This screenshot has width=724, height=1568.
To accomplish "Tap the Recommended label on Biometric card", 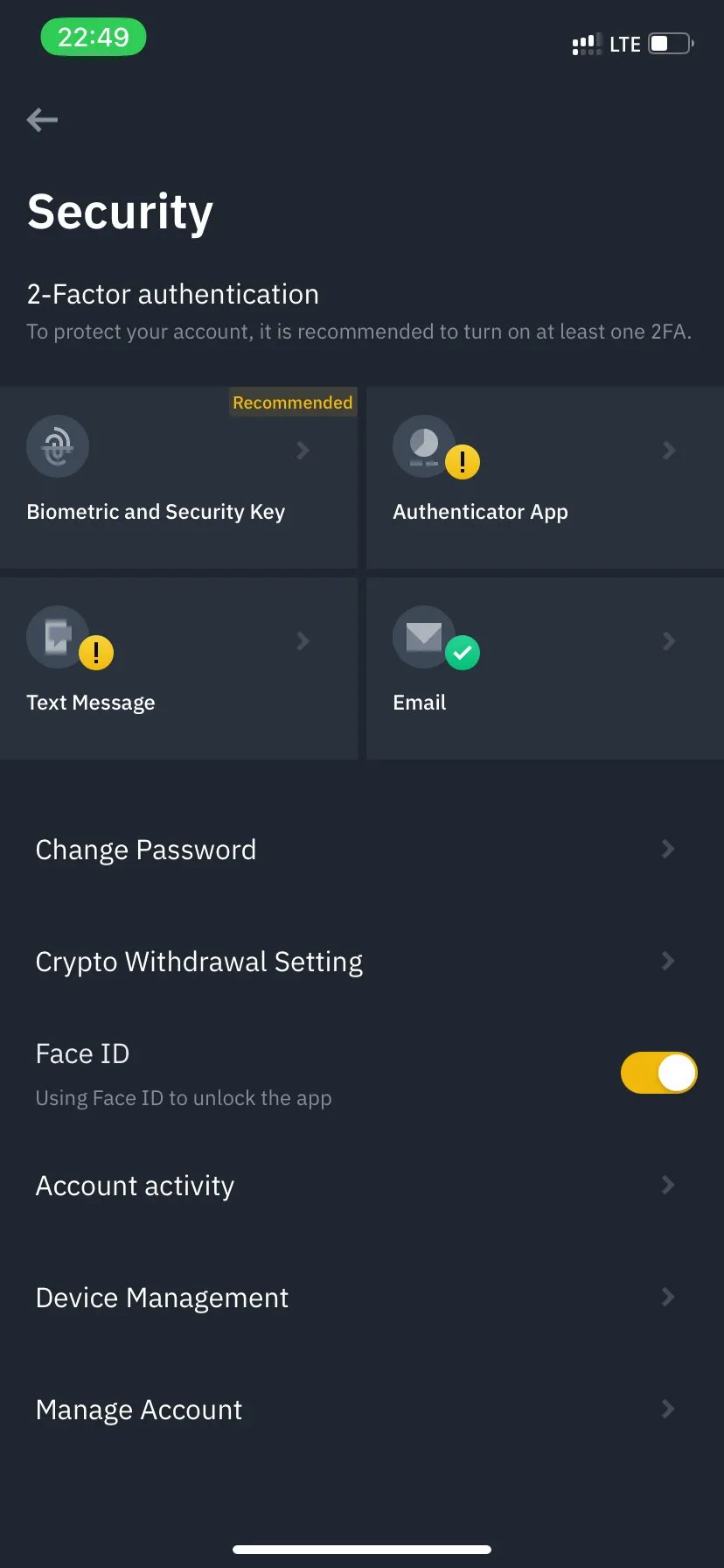I will click(292, 402).
